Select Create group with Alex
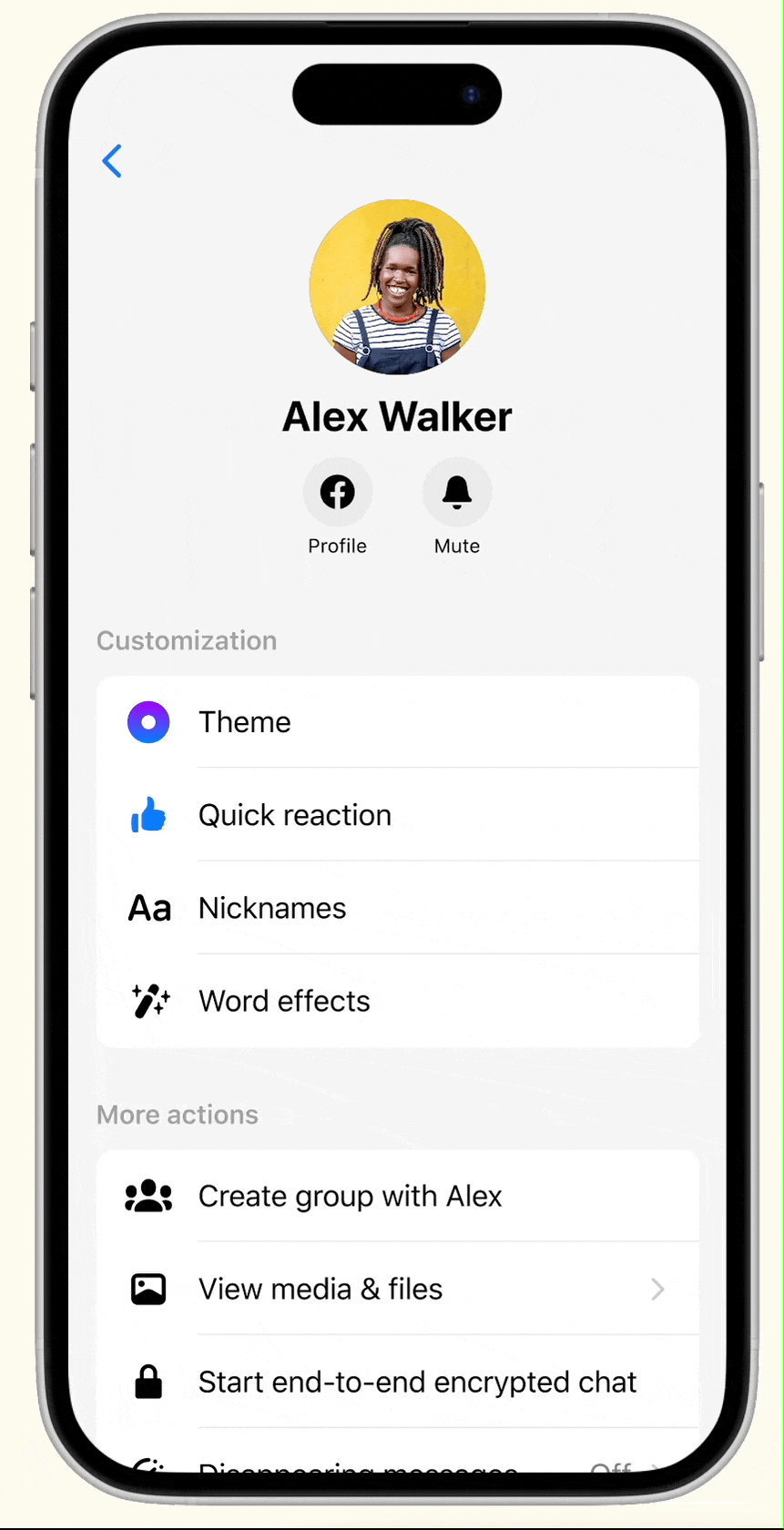Screen dimensions: 784x1530 pyautogui.click(x=397, y=1196)
